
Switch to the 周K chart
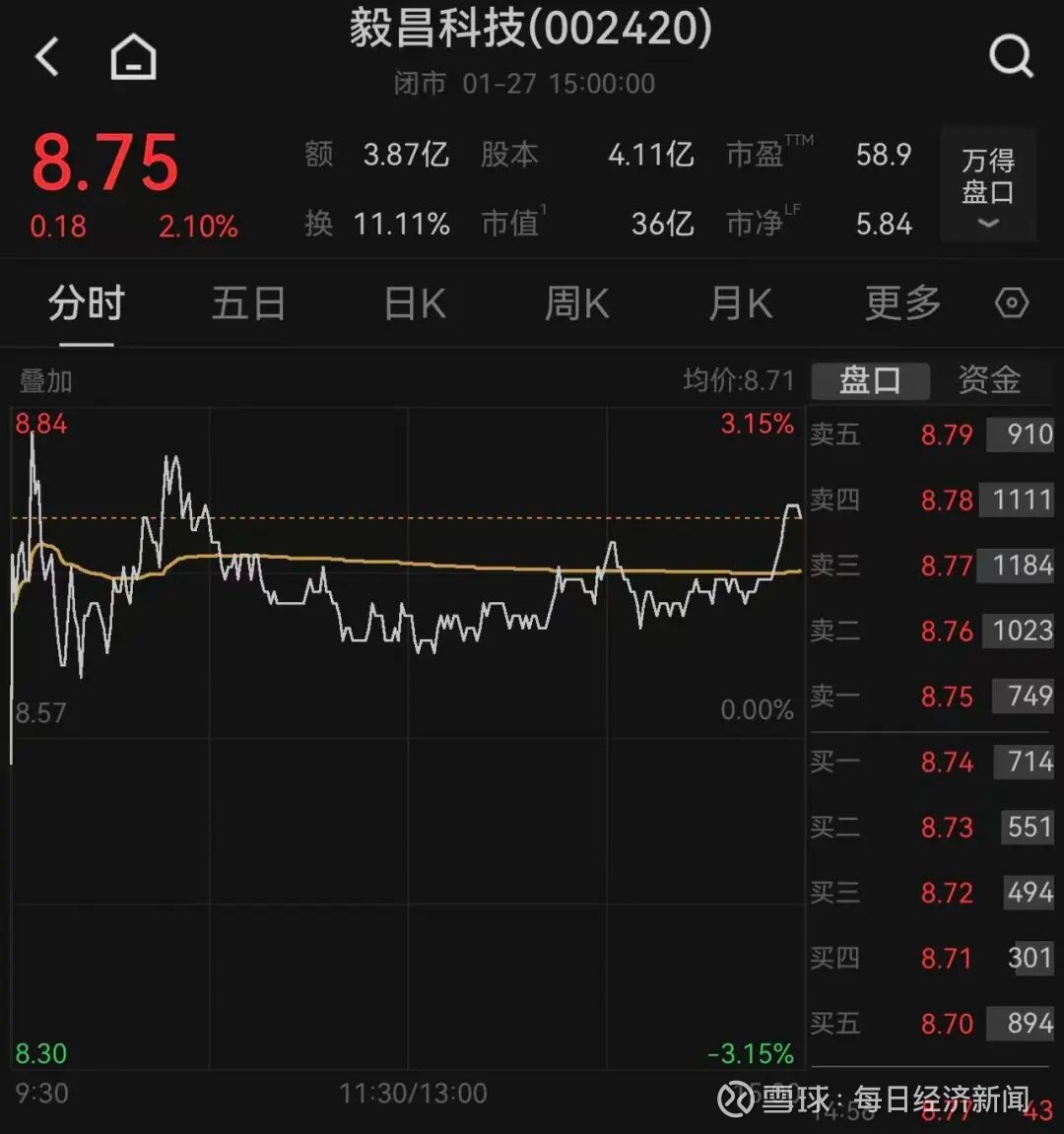coord(577,303)
